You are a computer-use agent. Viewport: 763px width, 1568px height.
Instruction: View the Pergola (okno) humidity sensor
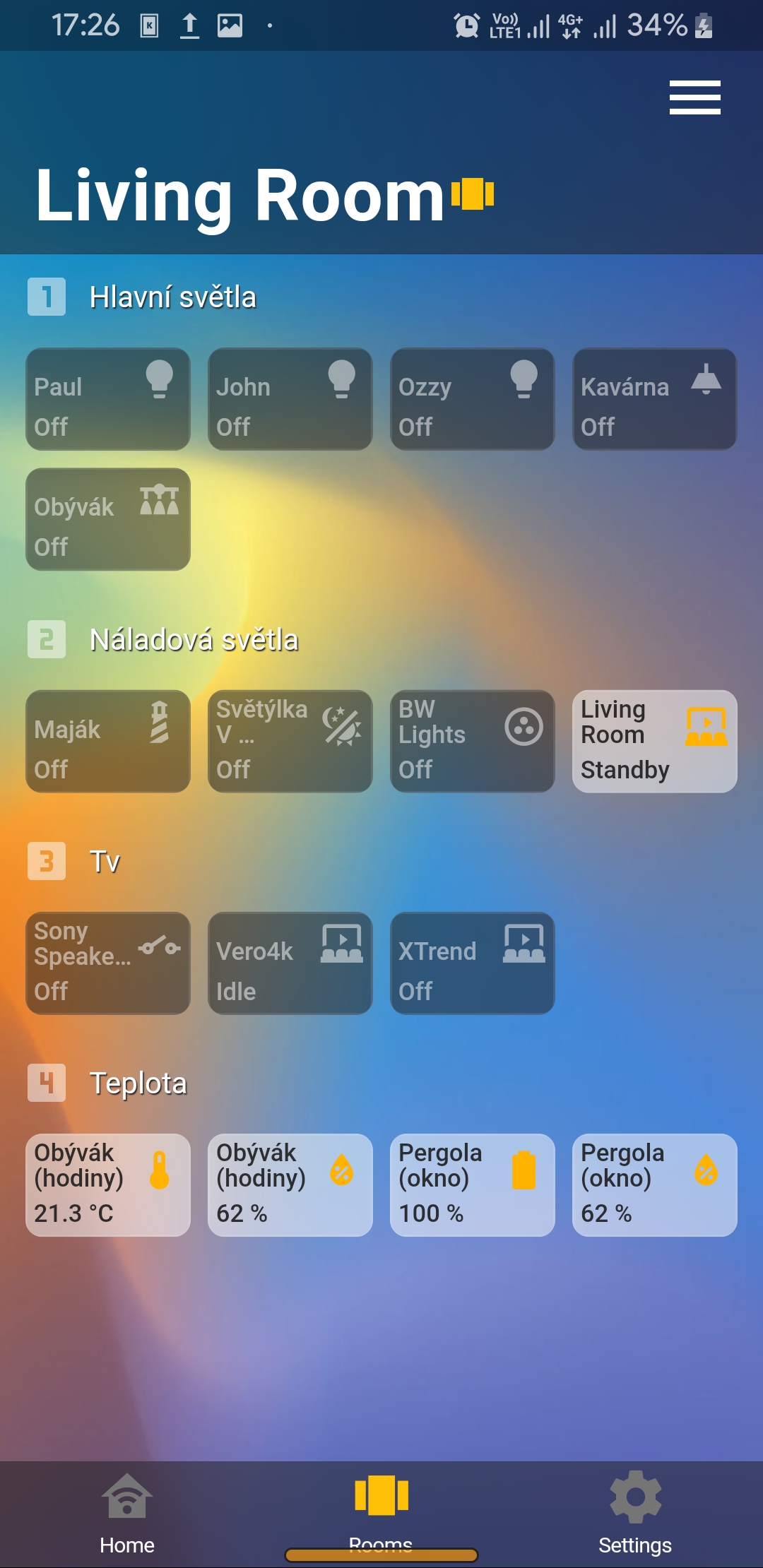tap(655, 1185)
